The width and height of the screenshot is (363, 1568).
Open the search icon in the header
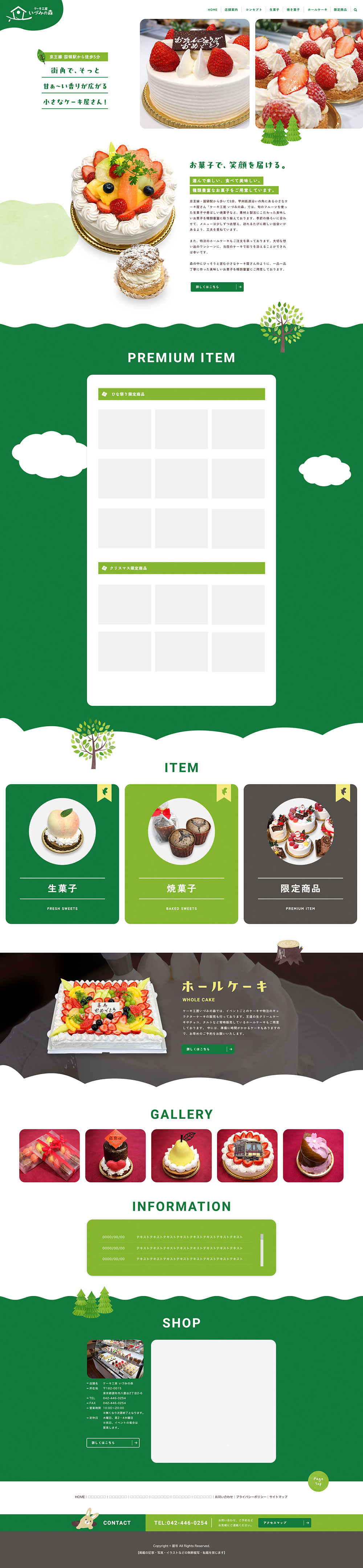point(355,10)
